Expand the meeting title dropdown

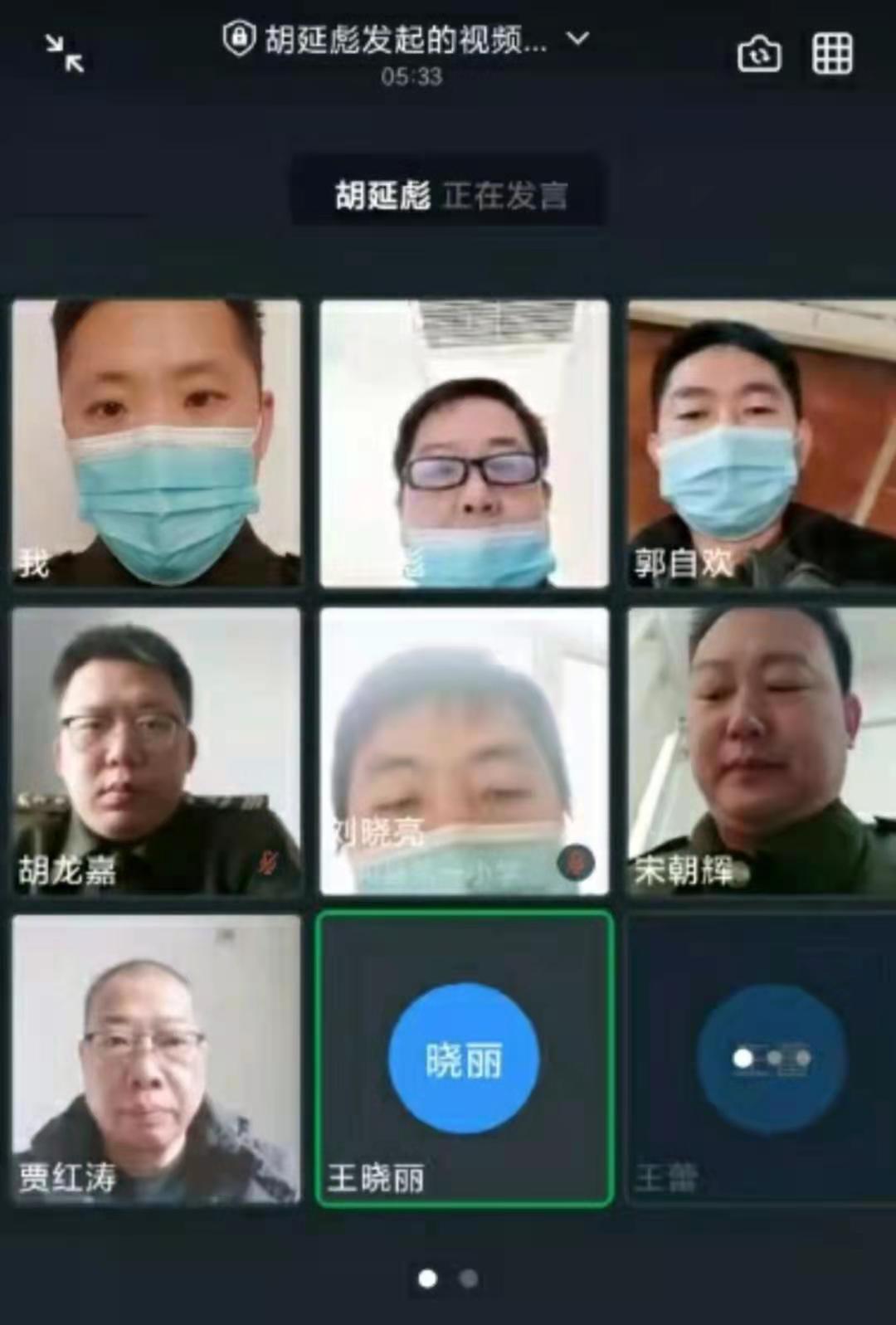577,38
